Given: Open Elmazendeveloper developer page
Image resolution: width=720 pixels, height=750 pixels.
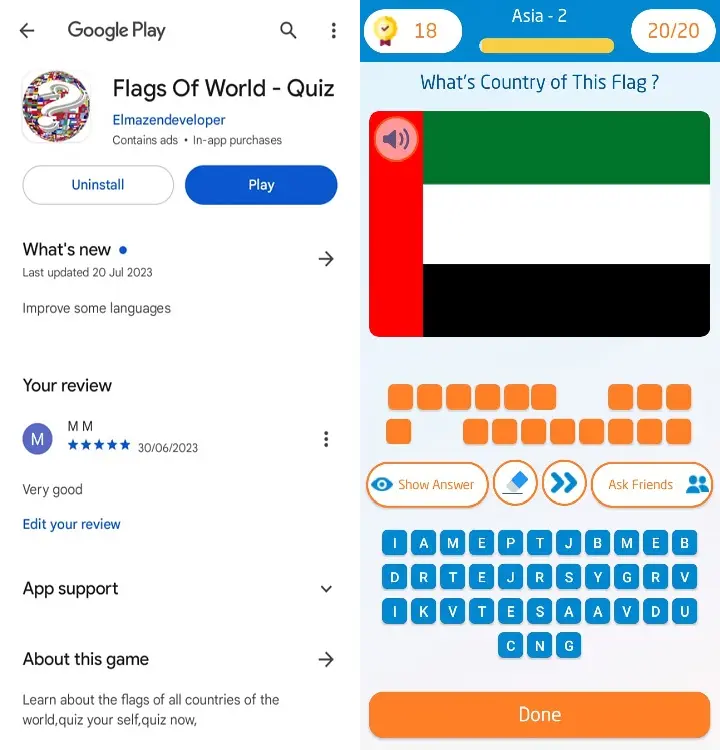Looking at the screenshot, I should coord(168,120).
